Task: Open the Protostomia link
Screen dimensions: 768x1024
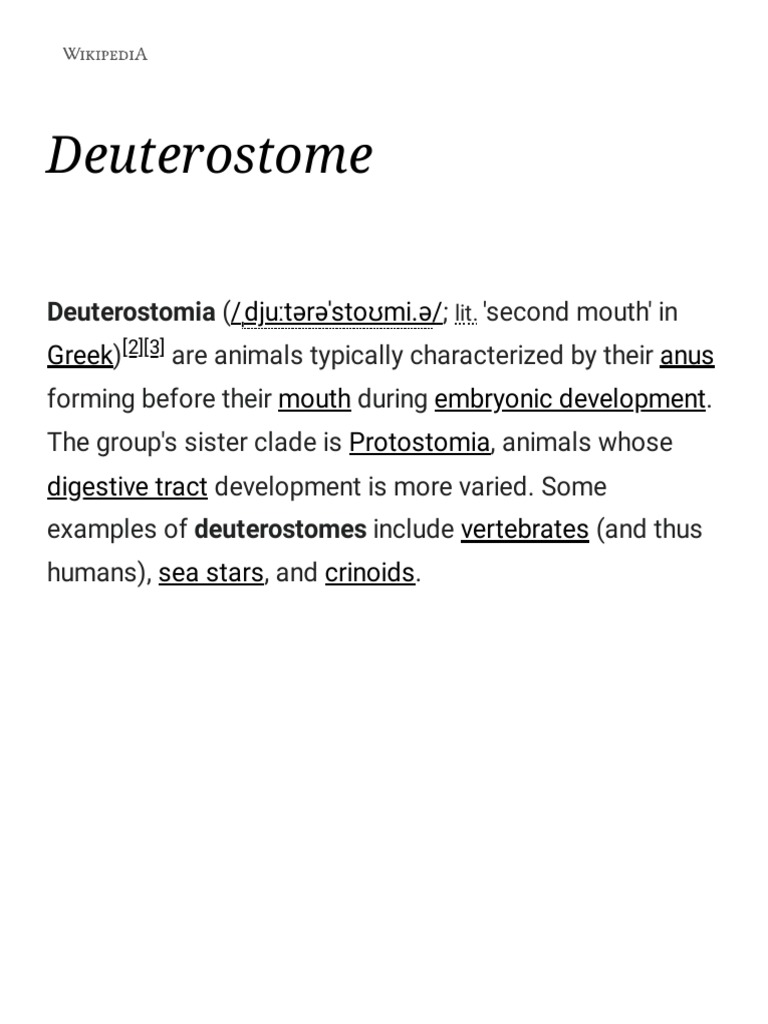Action: pyautogui.click(x=419, y=443)
